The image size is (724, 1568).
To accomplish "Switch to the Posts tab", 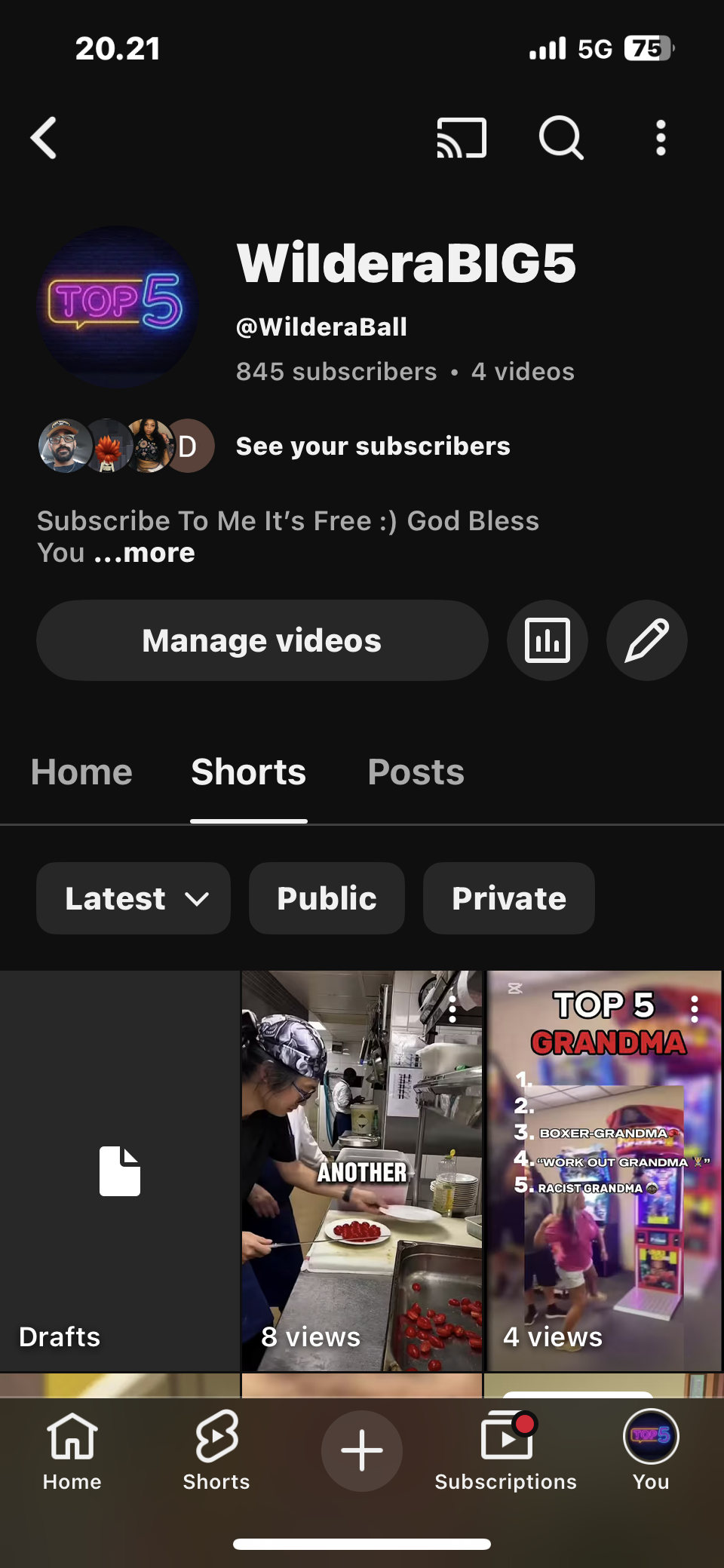I will tap(416, 772).
